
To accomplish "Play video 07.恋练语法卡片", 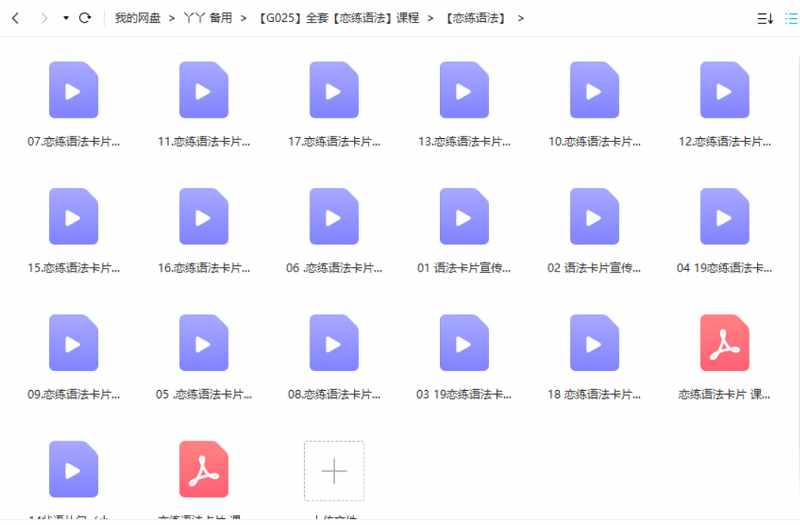I will [x=73, y=90].
